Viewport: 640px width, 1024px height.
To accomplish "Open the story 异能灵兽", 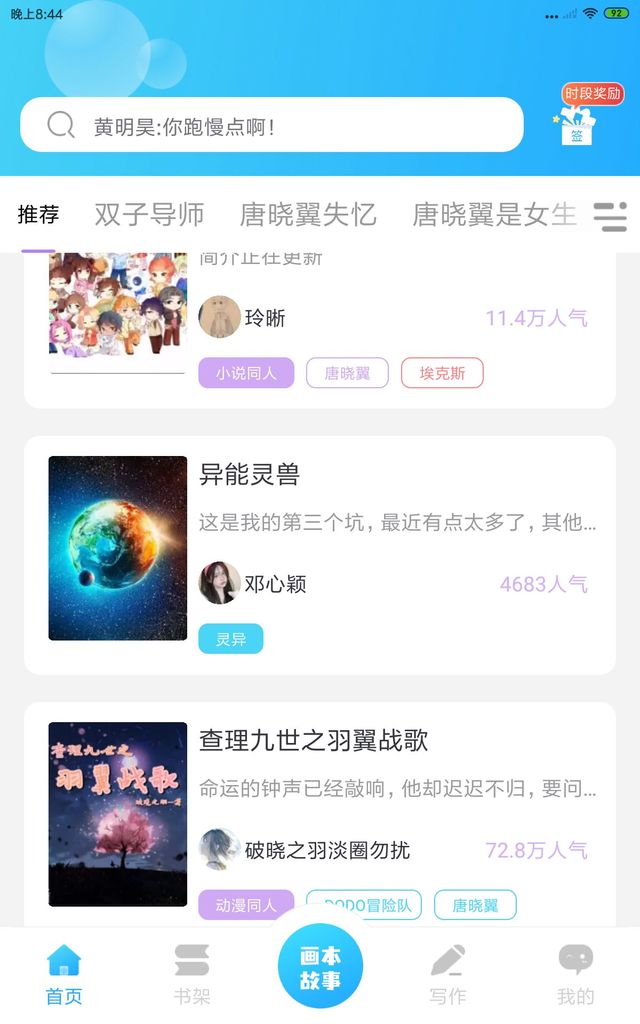I will 249,474.
